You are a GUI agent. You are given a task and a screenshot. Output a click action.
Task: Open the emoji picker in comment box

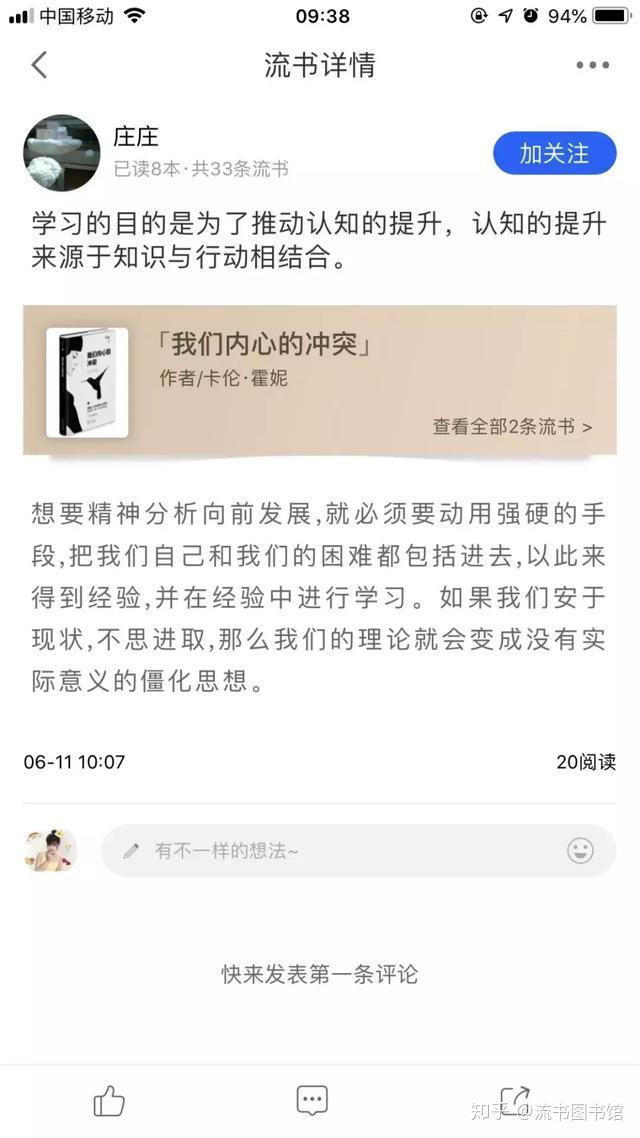(580, 851)
